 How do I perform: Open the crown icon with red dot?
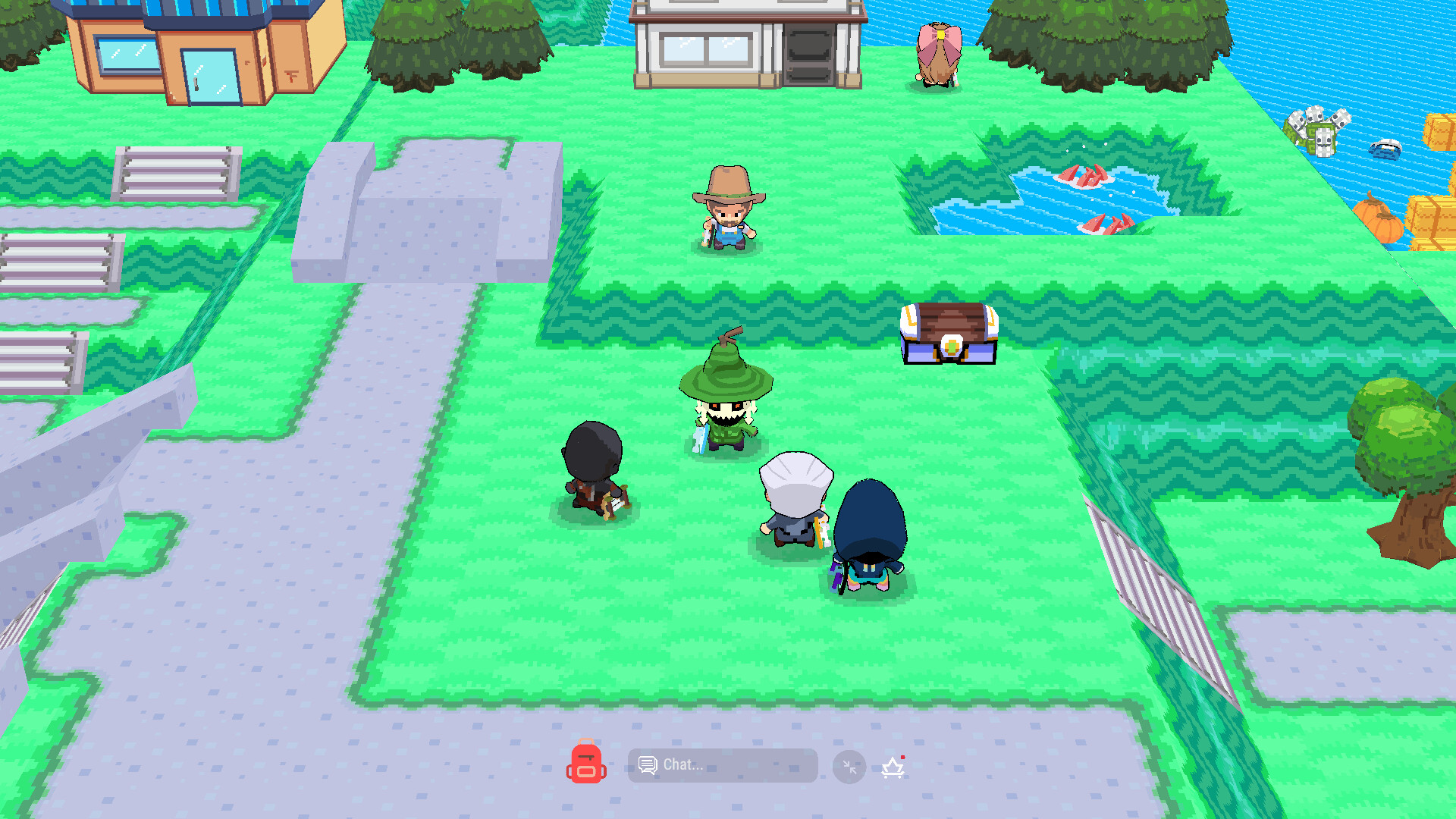(x=893, y=768)
